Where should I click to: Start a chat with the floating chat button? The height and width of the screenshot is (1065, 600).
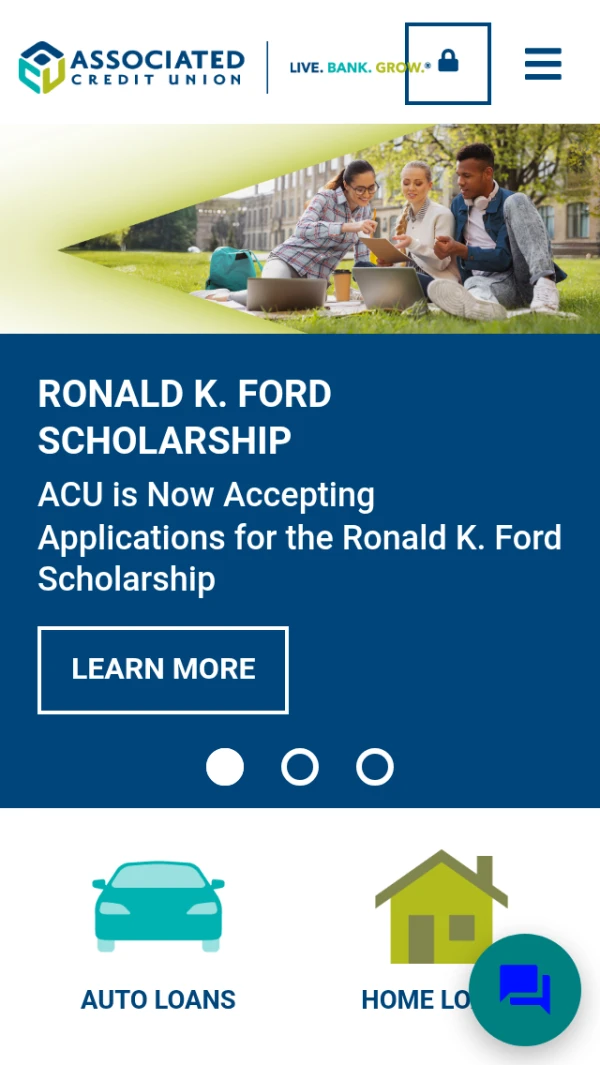click(525, 990)
